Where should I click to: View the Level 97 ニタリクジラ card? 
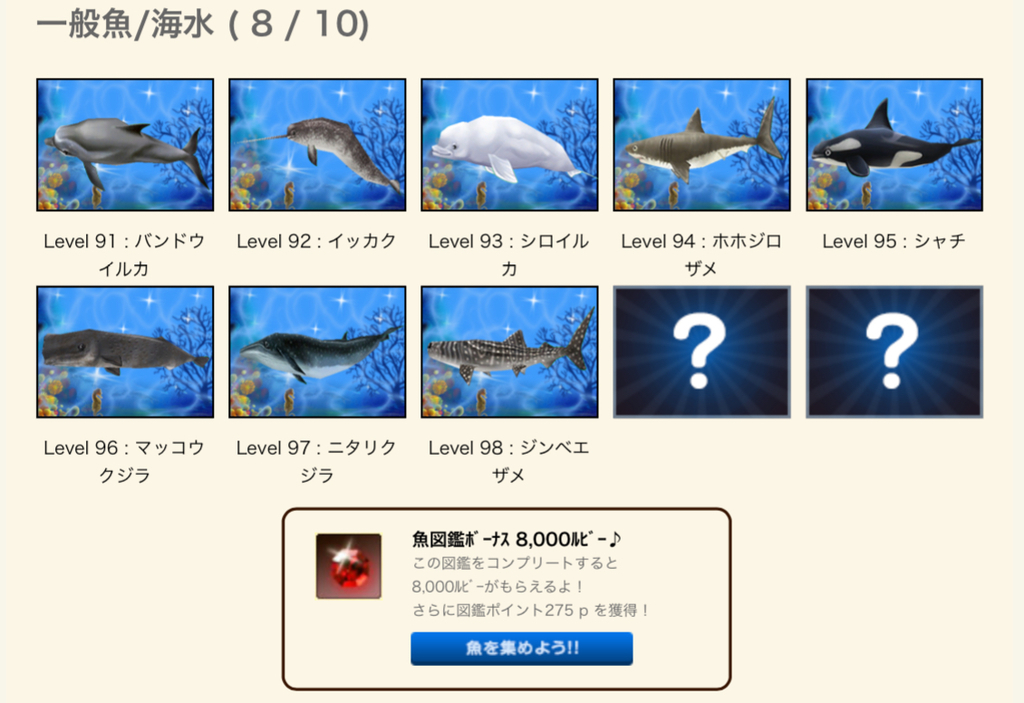(317, 352)
